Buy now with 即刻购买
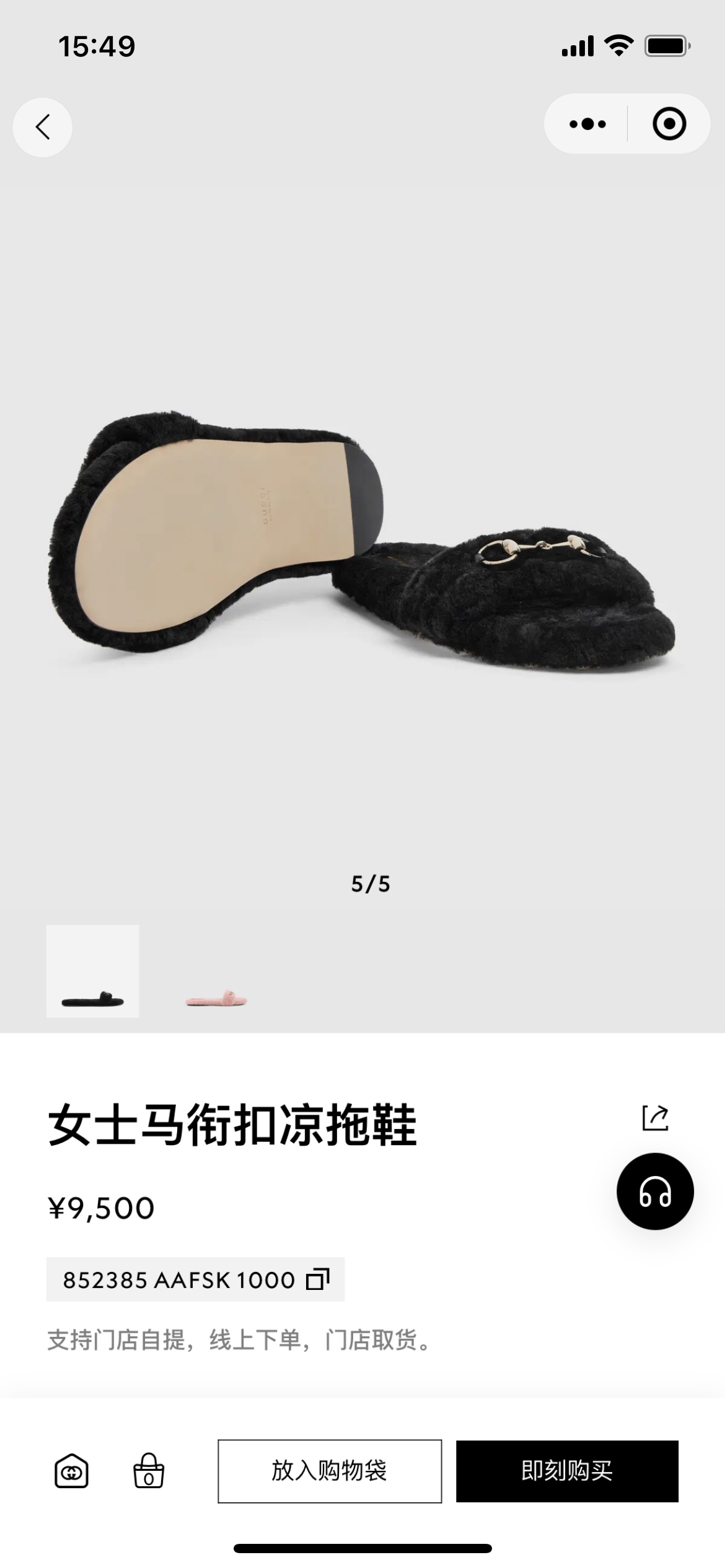Viewport: 725px width, 1568px height. coord(567,1471)
